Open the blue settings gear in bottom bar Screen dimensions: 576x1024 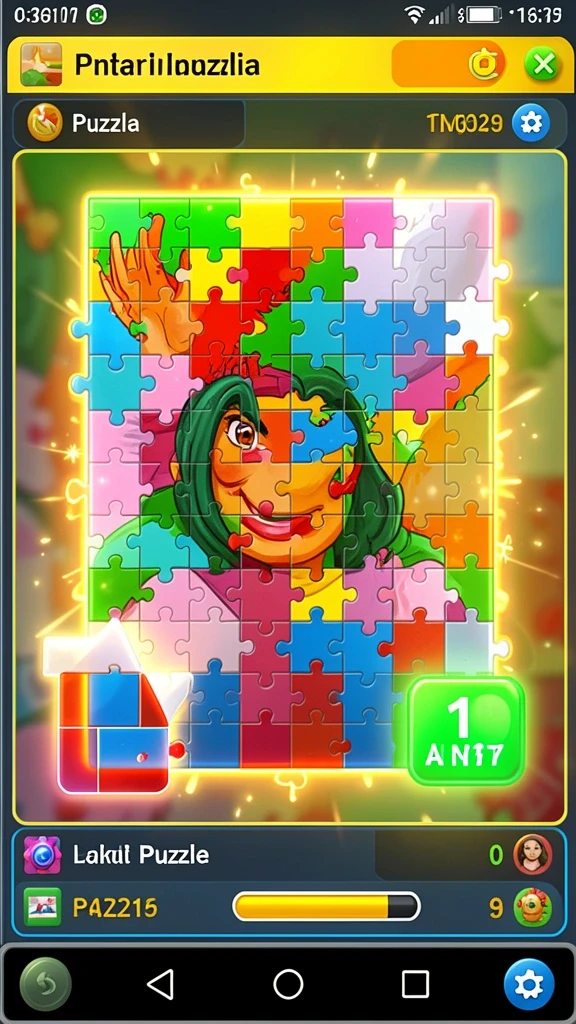coord(529,984)
